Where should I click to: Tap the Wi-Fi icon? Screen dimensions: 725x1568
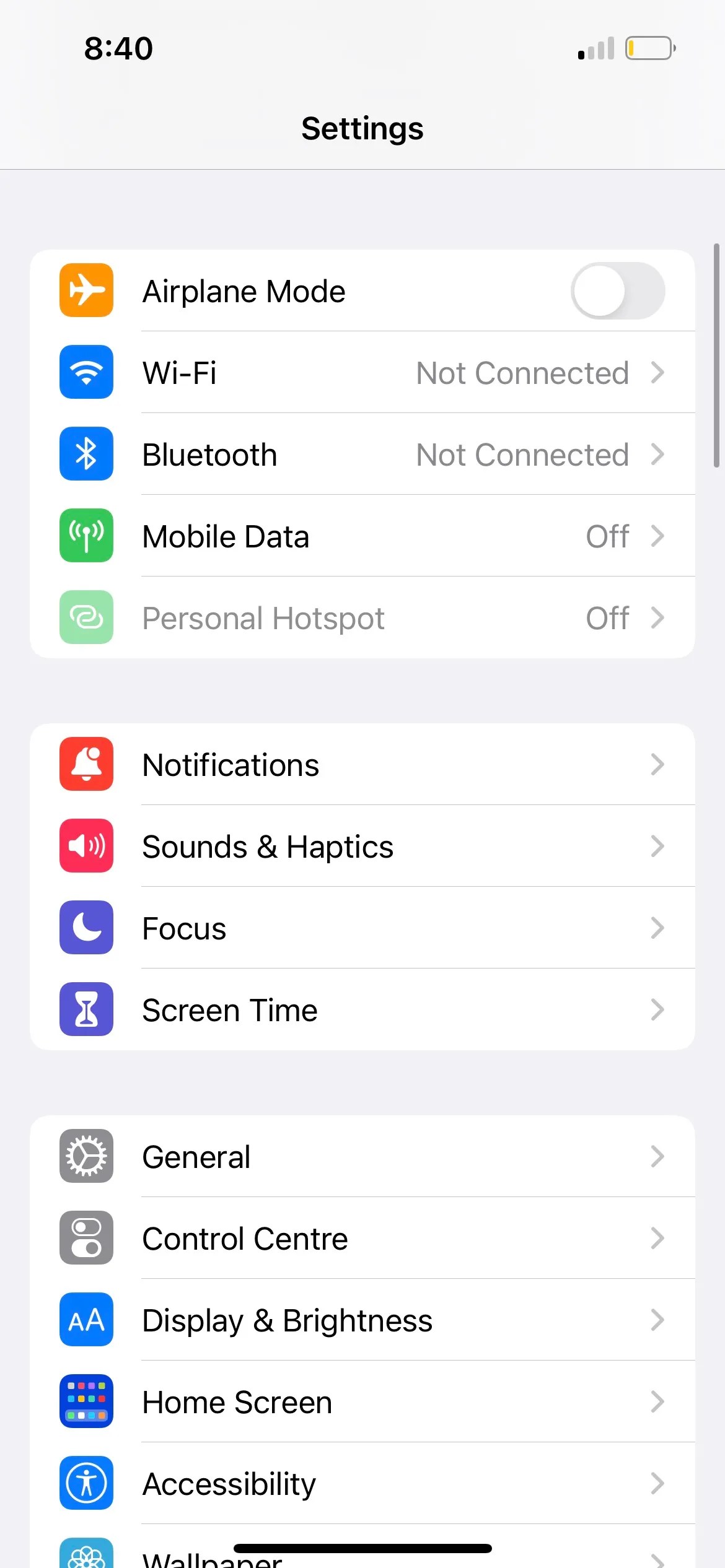click(x=86, y=372)
